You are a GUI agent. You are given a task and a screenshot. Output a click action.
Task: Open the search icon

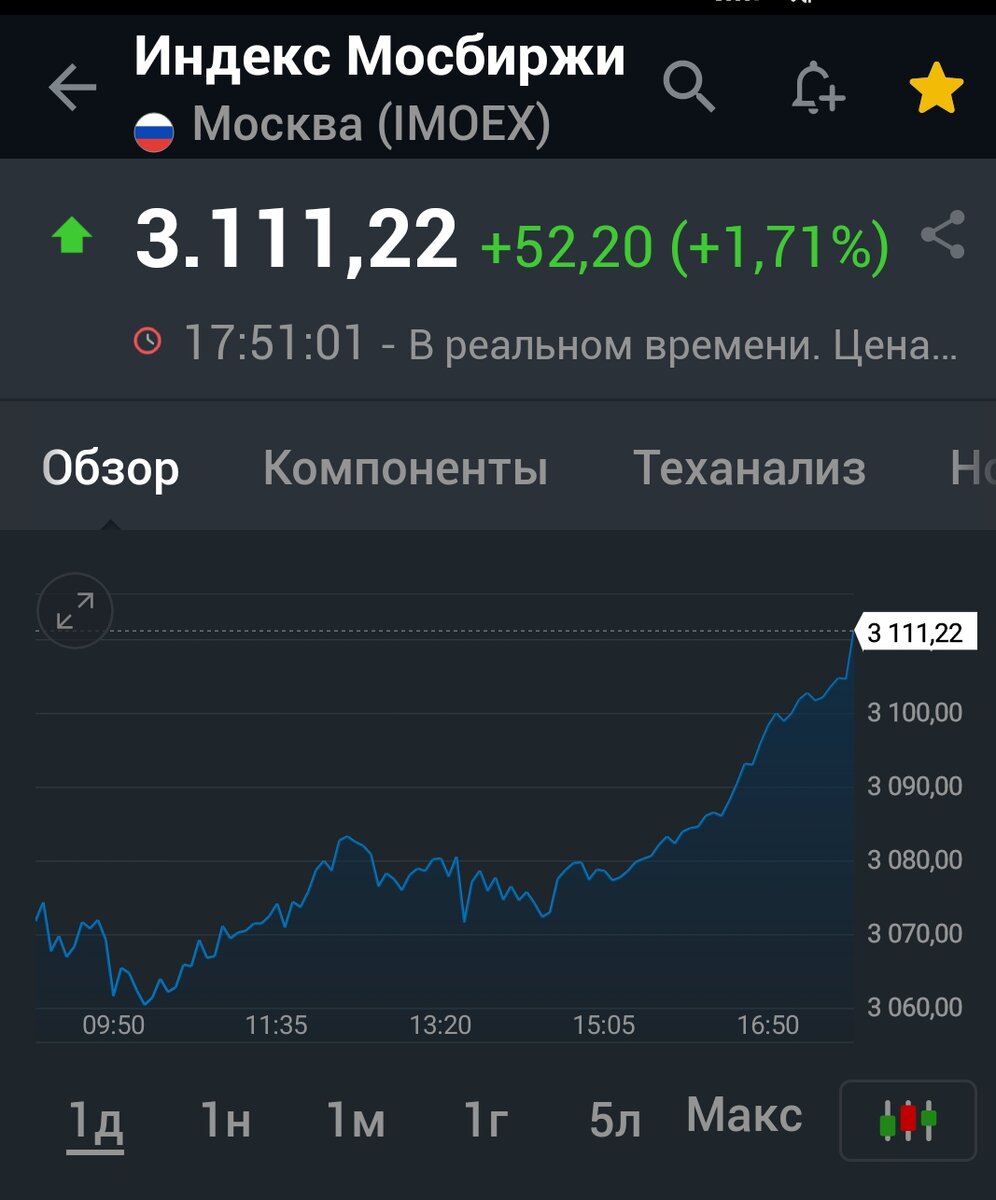pos(688,88)
